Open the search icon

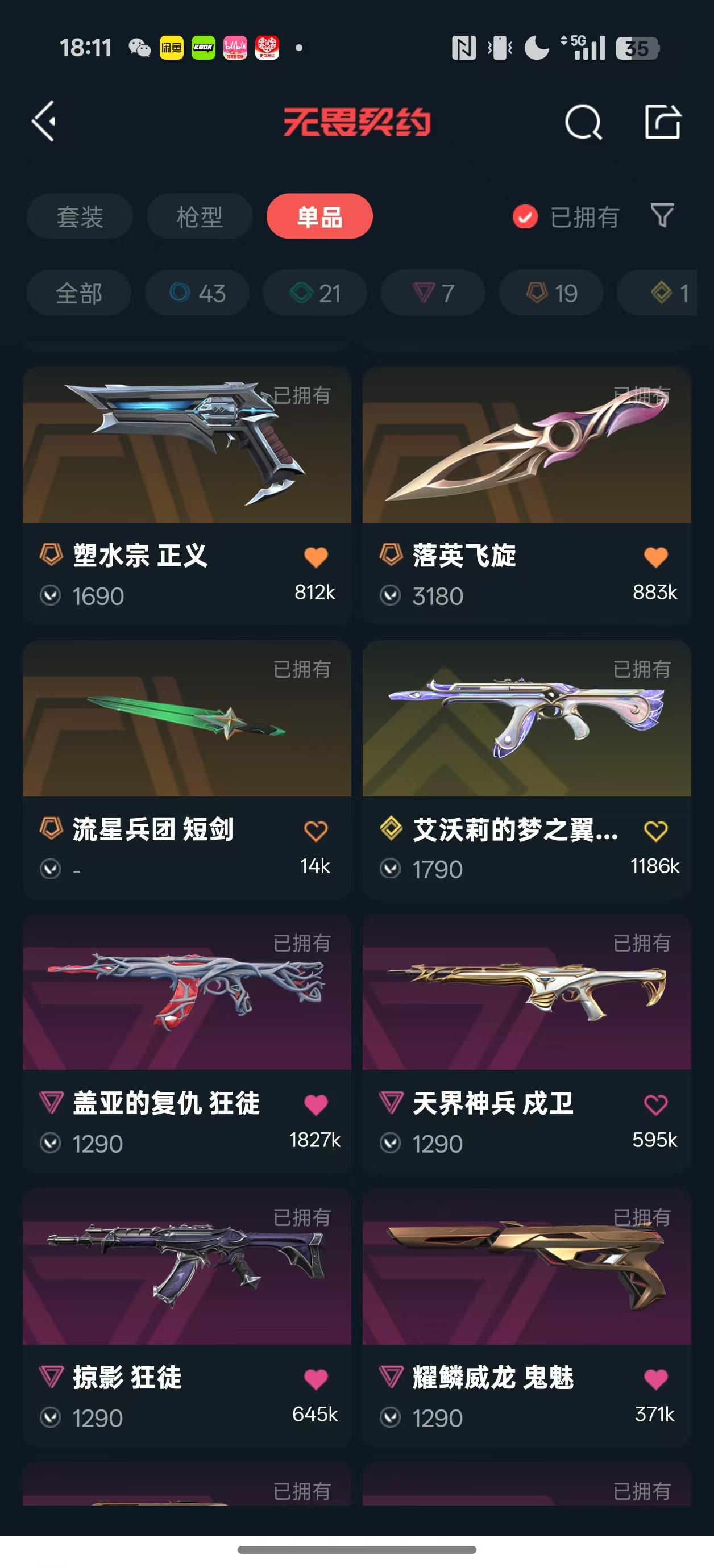click(x=583, y=122)
